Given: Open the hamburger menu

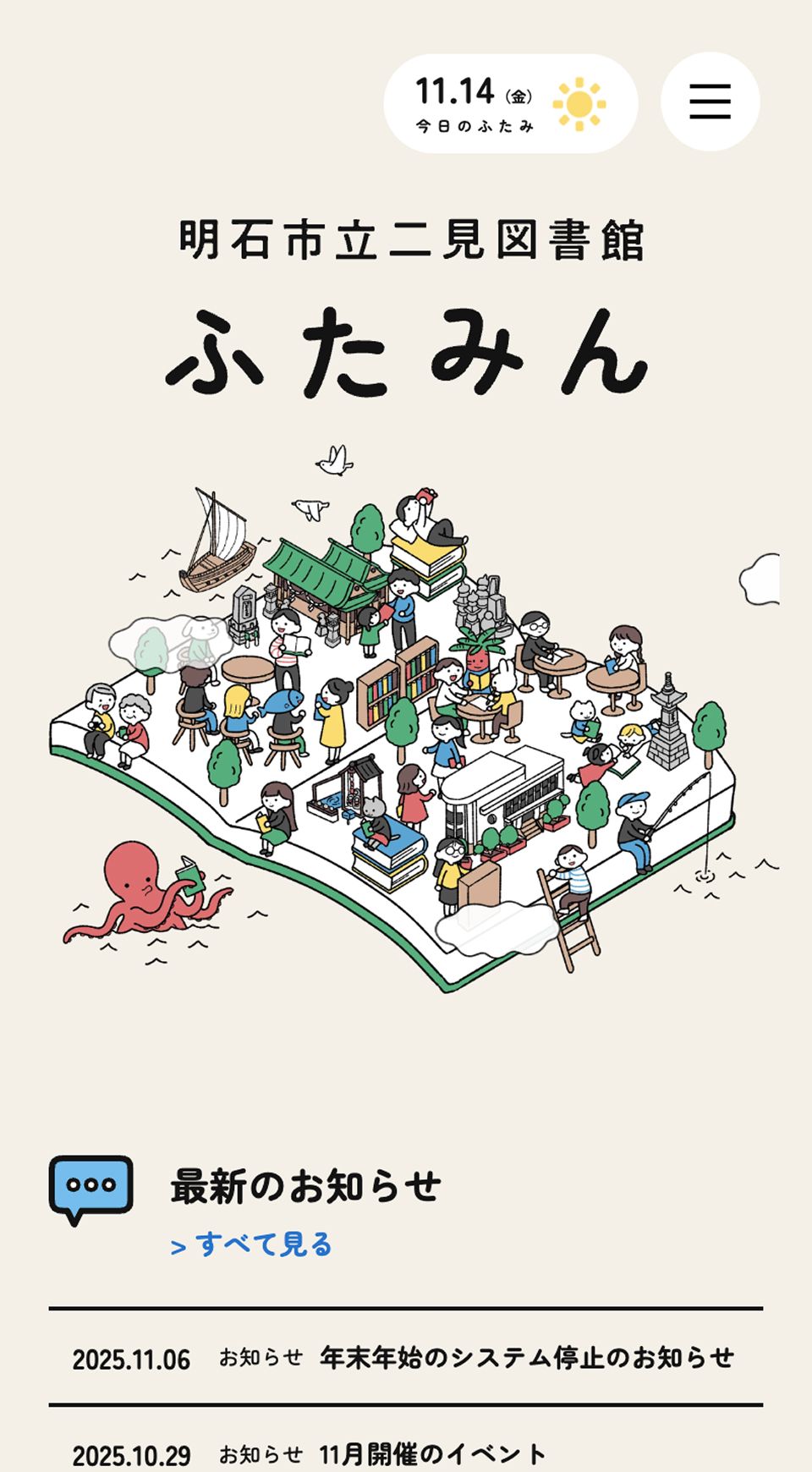Looking at the screenshot, I should [710, 102].
